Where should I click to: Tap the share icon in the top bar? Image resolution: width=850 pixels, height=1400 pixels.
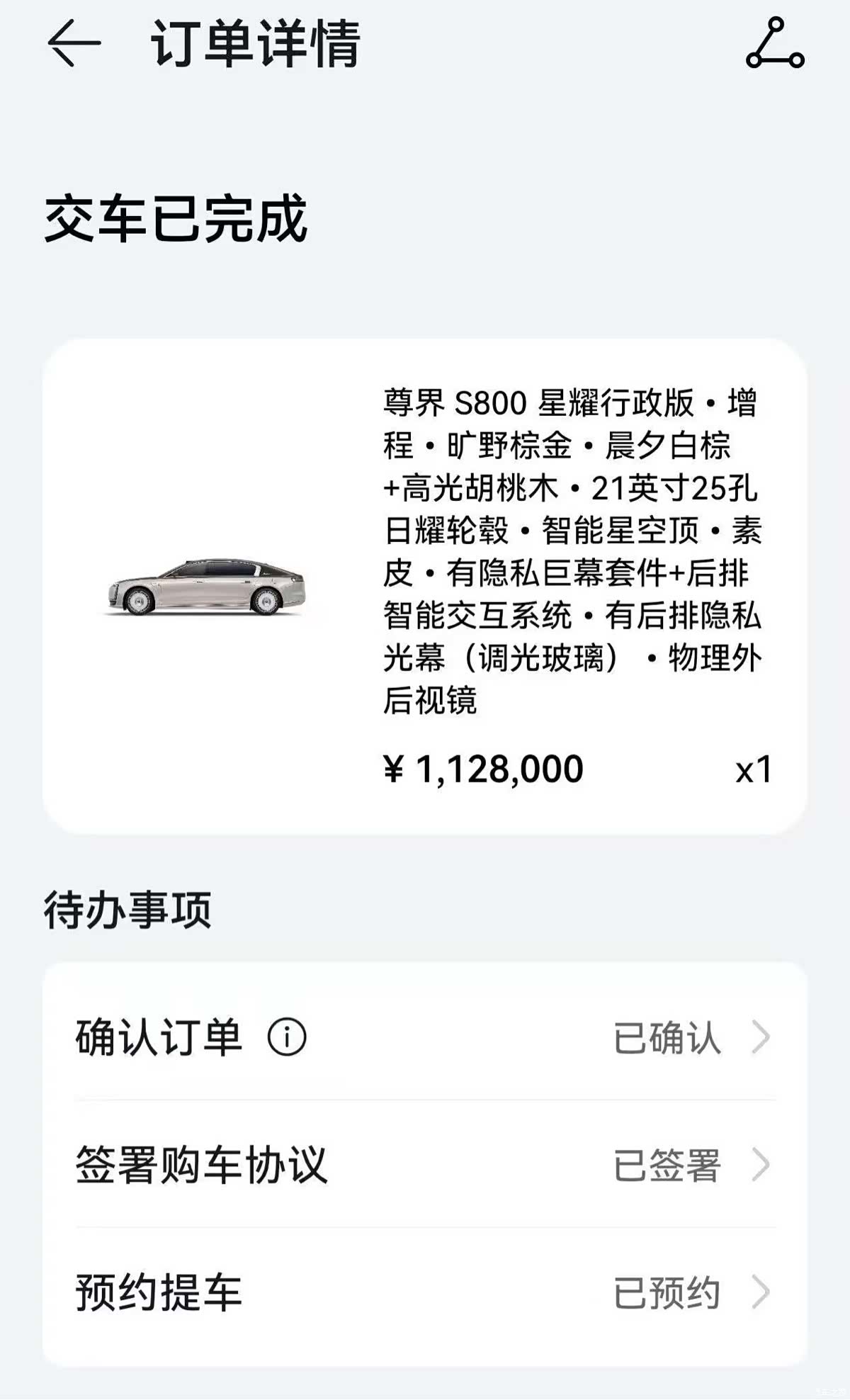pyautogui.click(x=775, y=43)
